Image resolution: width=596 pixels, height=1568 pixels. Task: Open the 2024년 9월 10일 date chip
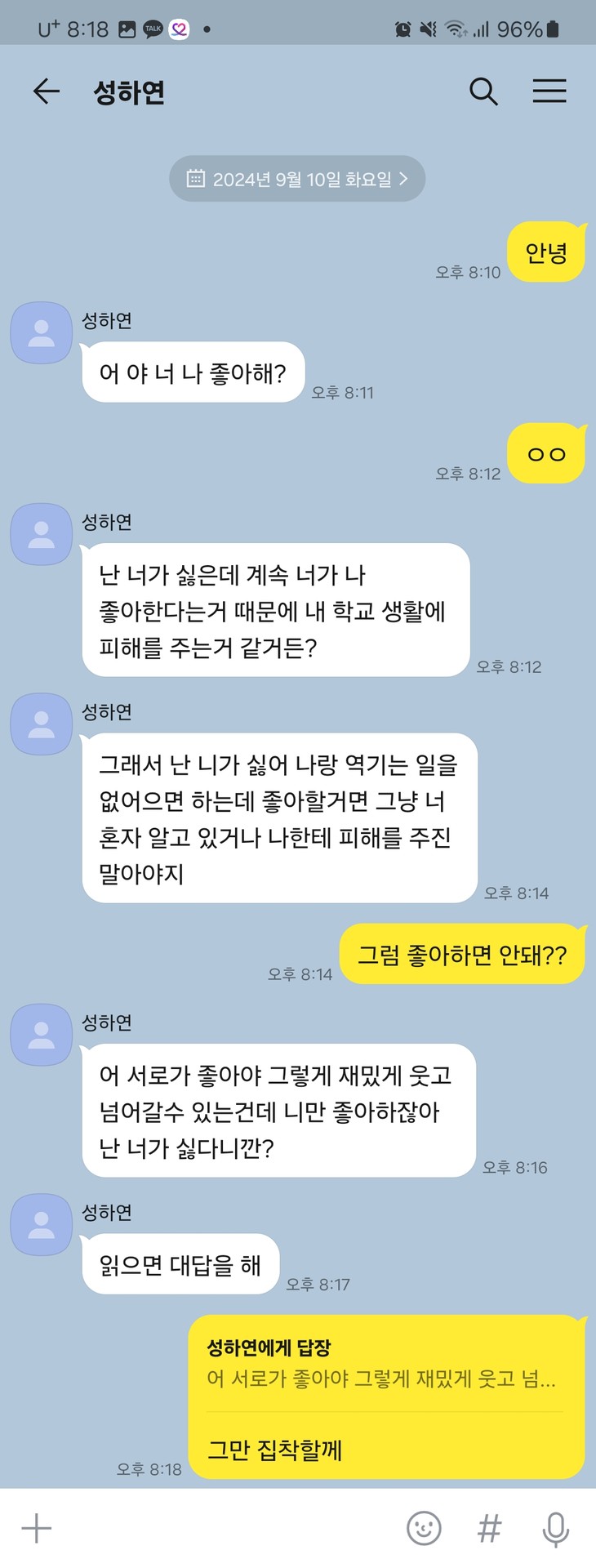297,179
